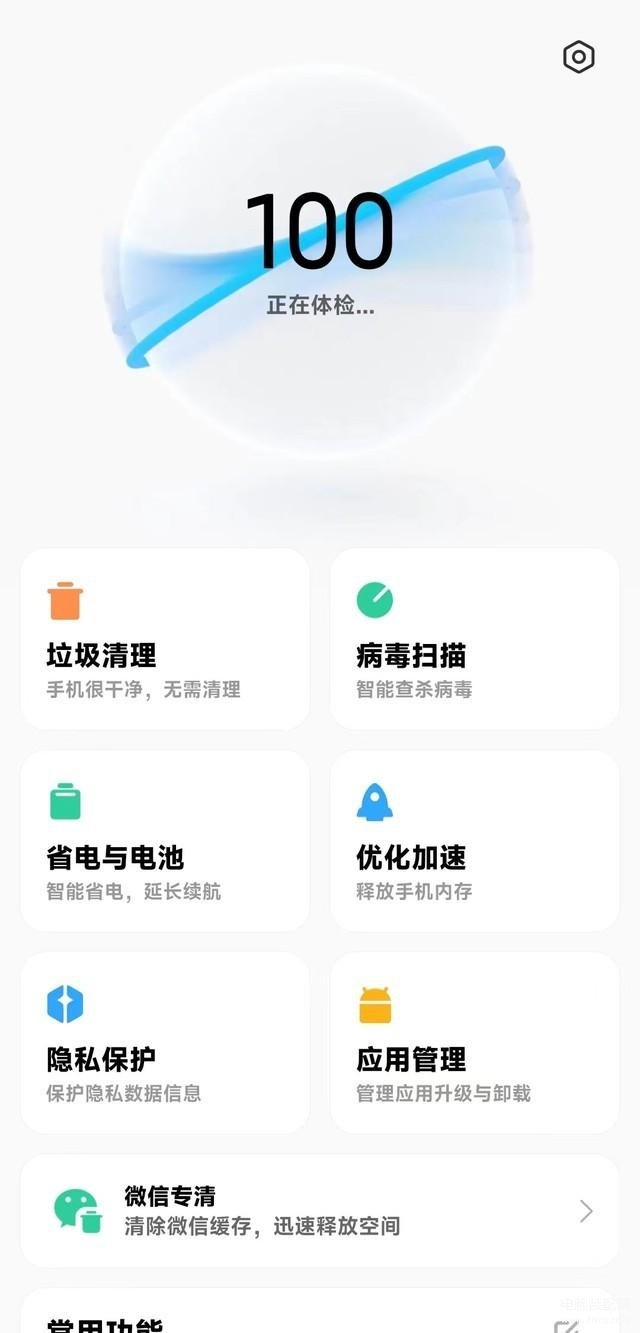Start 病毒扫描 virus scan
640x1333 pixels.
(474, 639)
